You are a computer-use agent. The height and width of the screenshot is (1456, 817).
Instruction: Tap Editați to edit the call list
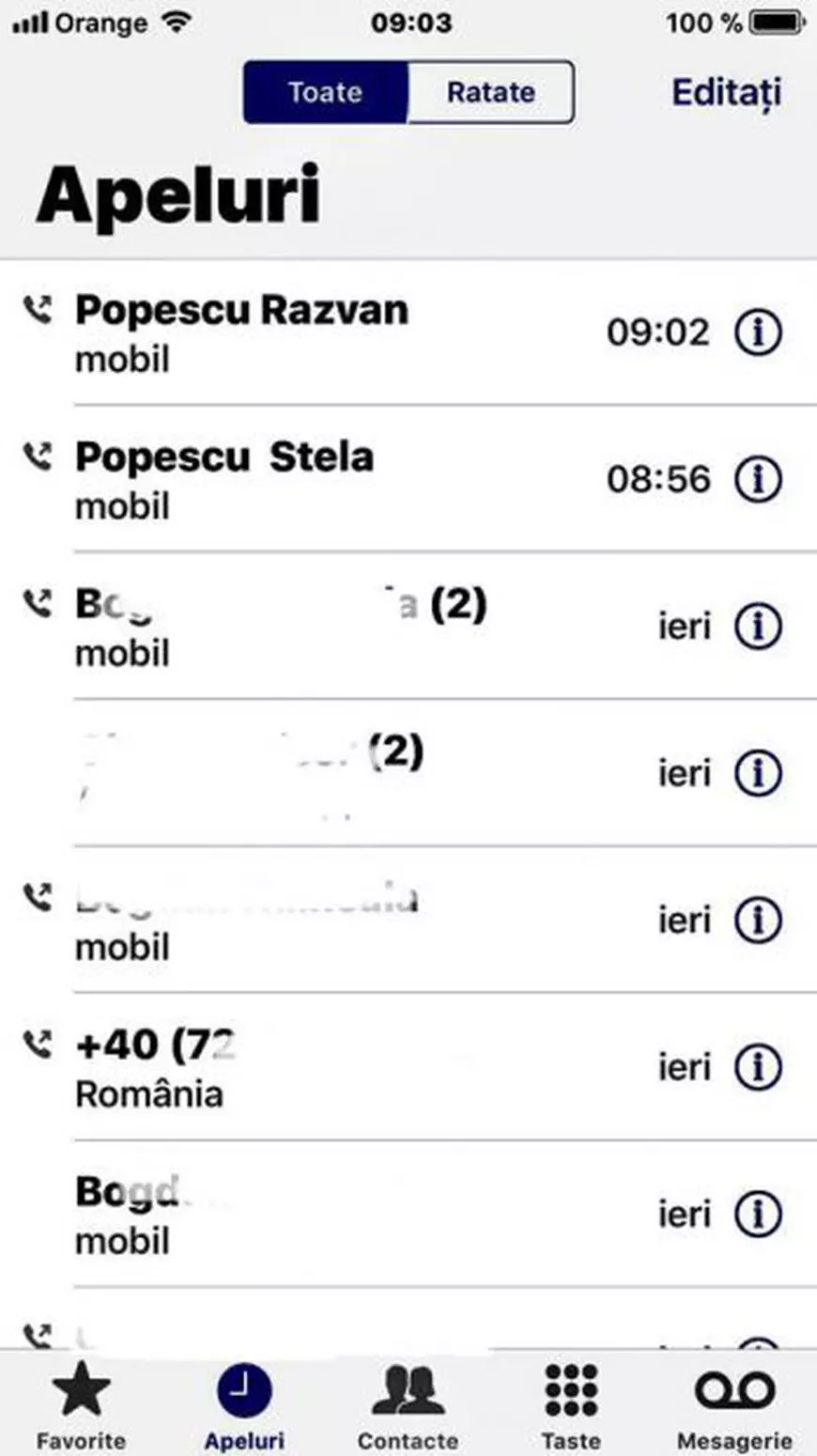click(725, 92)
